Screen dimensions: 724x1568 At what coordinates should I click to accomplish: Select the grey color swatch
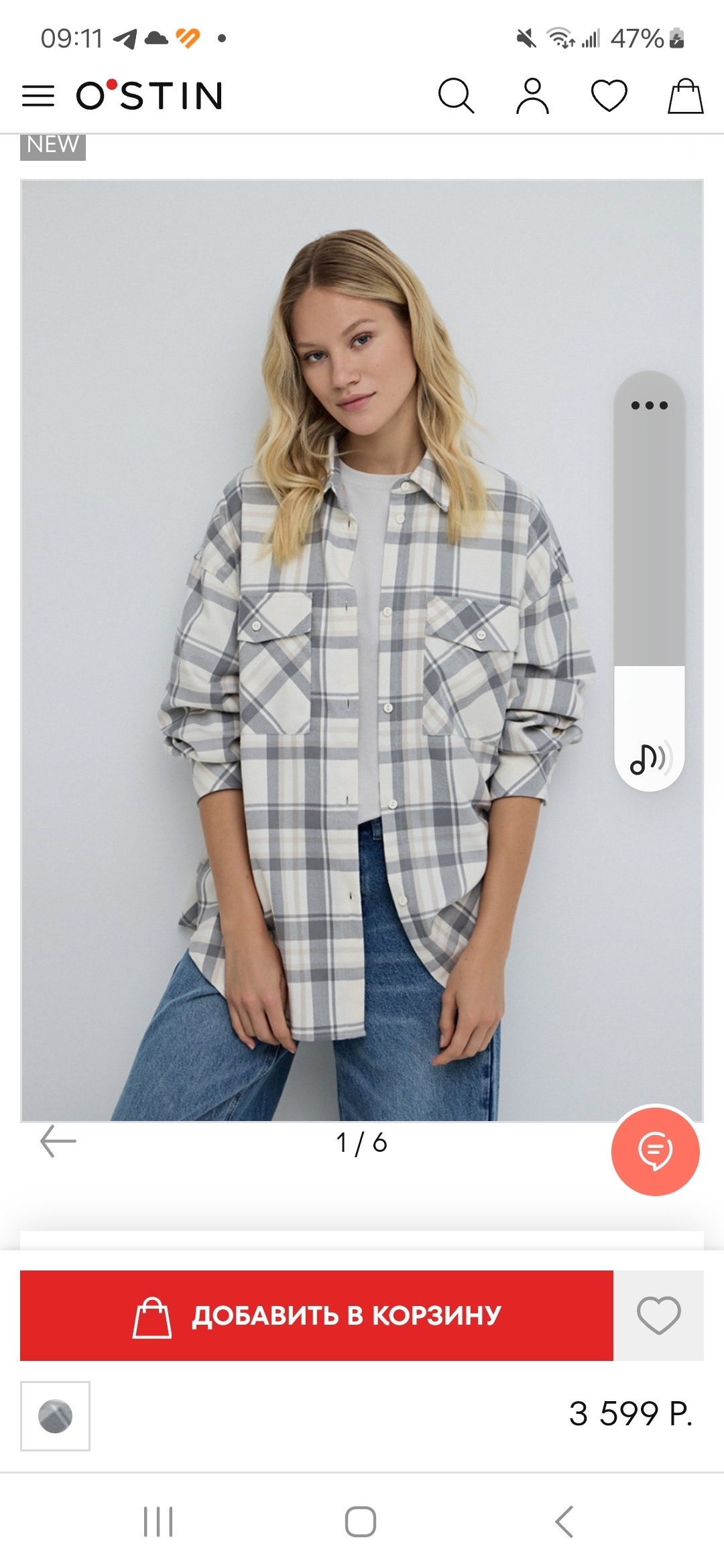pyautogui.click(x=55, y=1416)
